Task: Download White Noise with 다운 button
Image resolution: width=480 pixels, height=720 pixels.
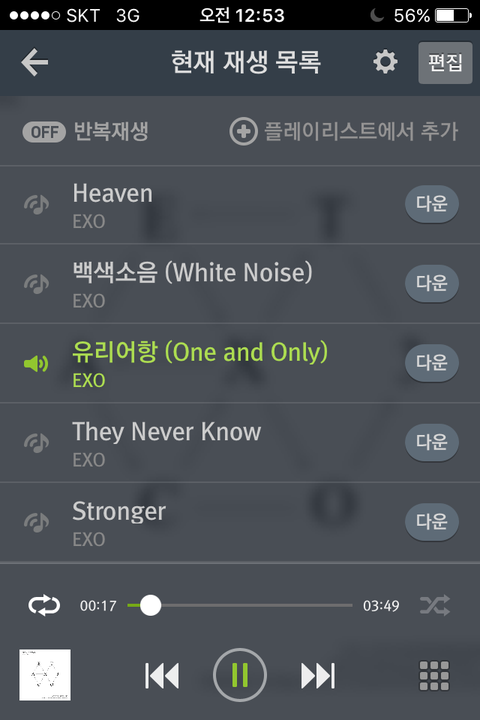Action: click(x=432, y=283)
